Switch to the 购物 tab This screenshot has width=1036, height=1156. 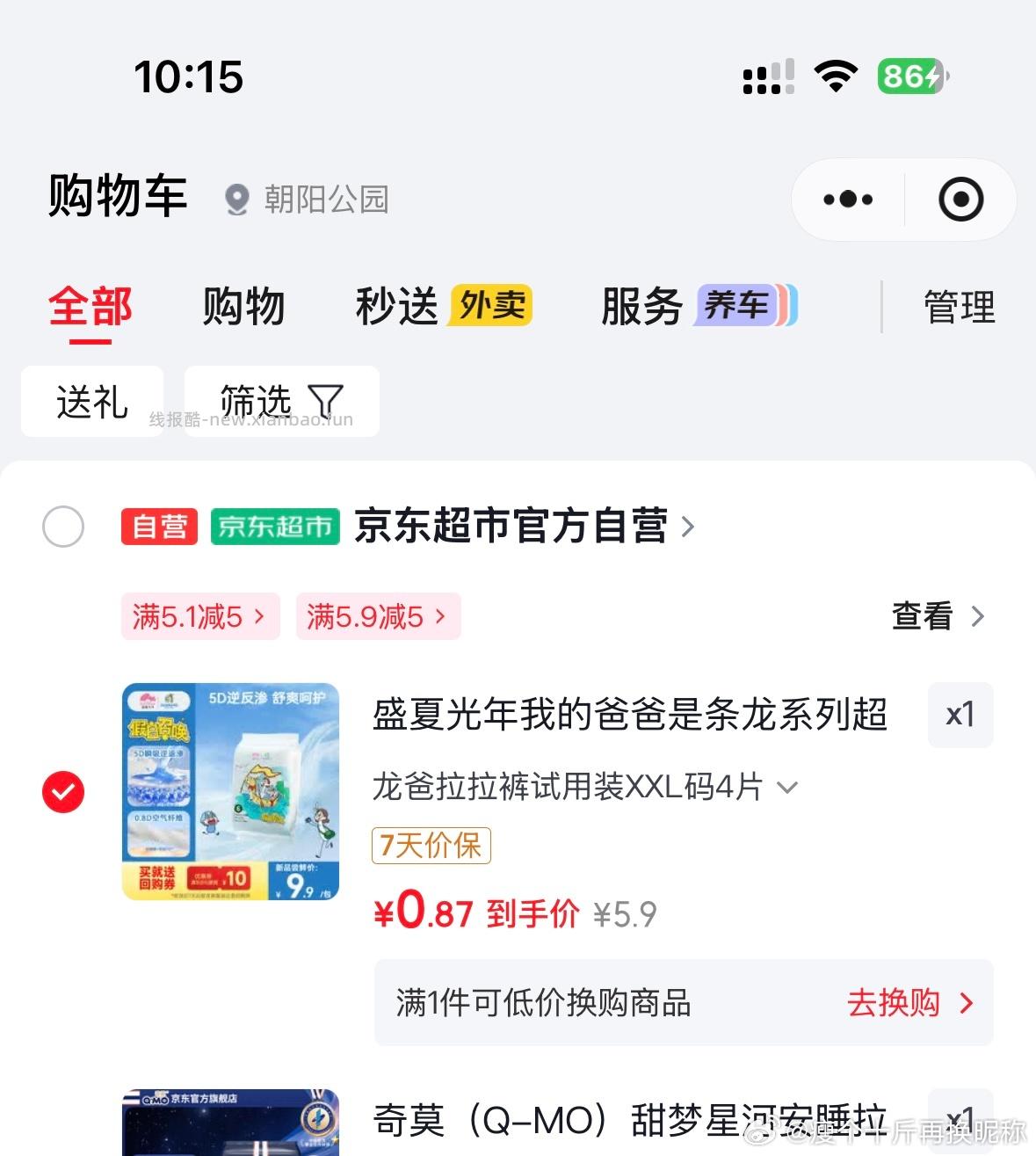[243, 306]
